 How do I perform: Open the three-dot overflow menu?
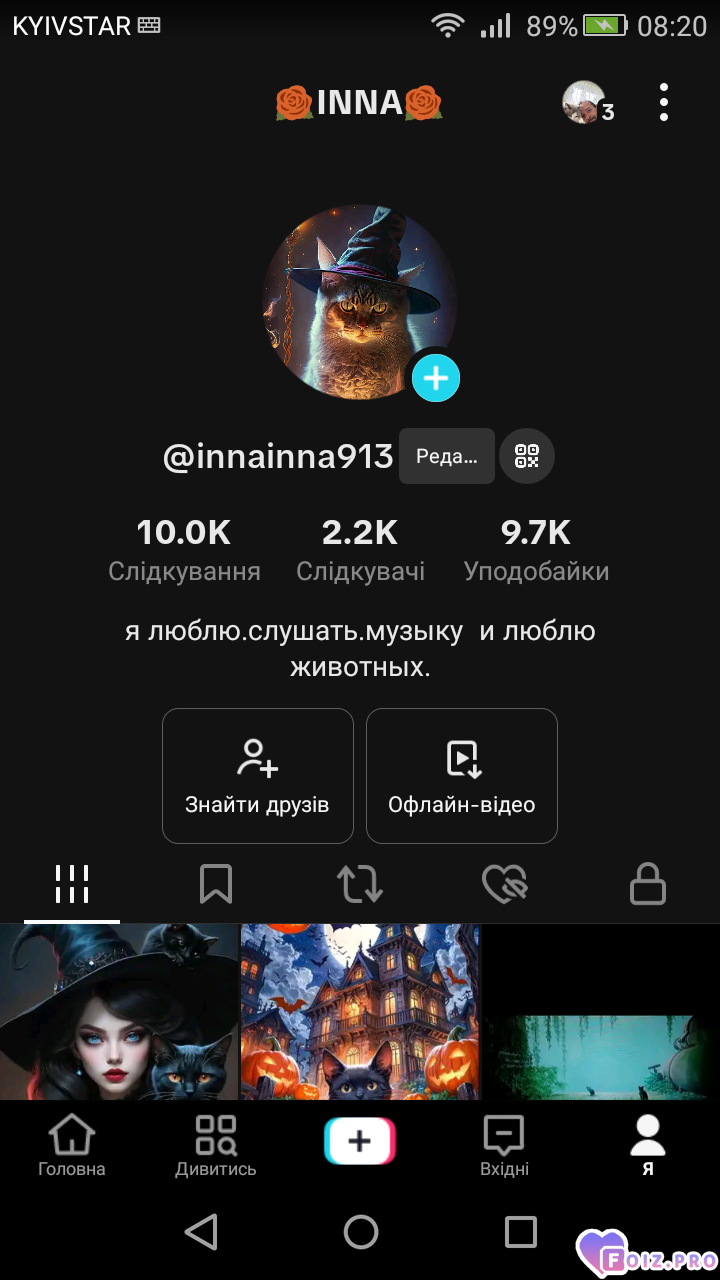tap(664, 102)
